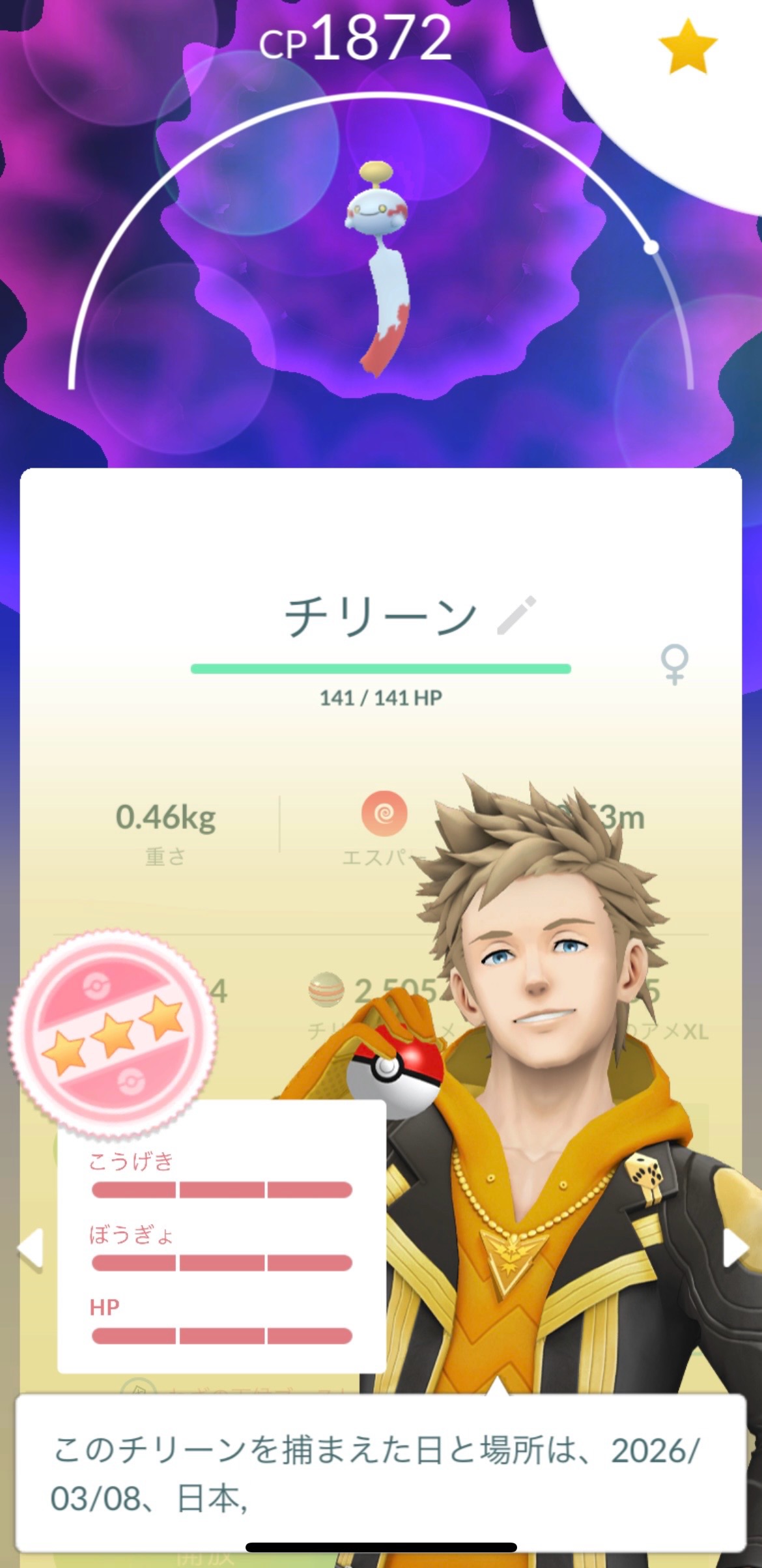The height and width of the screenshot is (1568, 762).
Task: Toggle the favorite star for チリーン
Action: click(688, 47)
